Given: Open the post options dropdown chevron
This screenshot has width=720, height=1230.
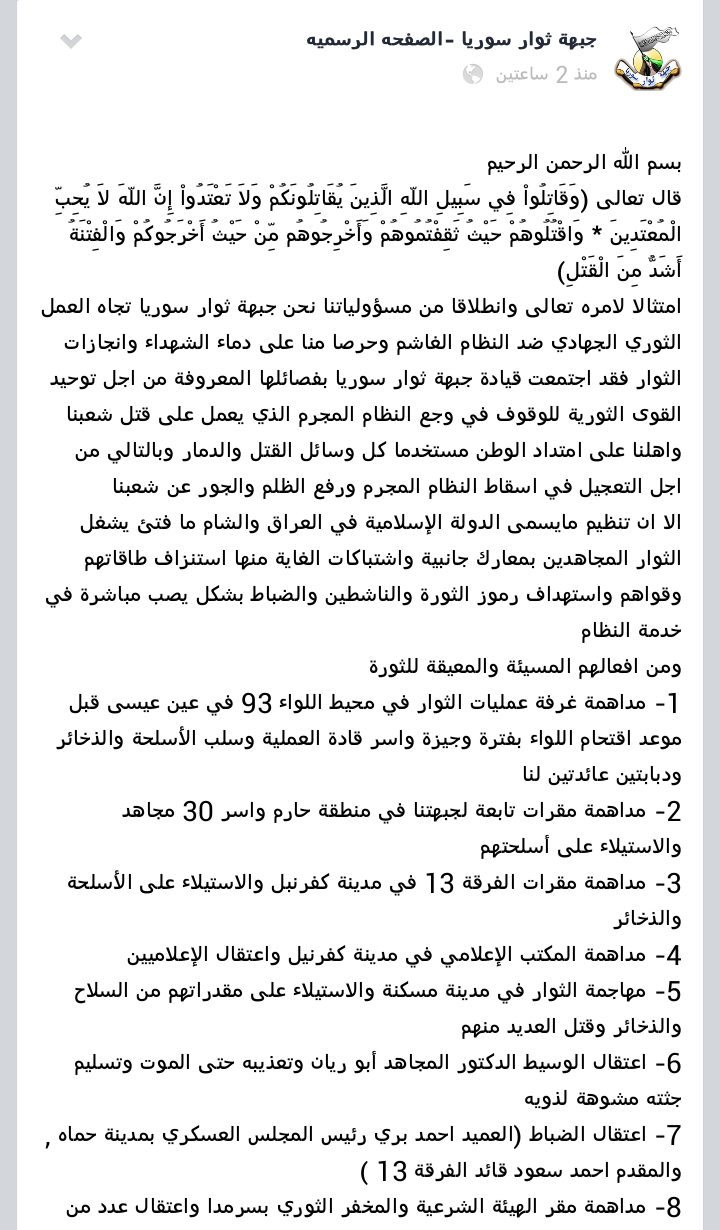Looking at the screenshot, I should point(70,41).
